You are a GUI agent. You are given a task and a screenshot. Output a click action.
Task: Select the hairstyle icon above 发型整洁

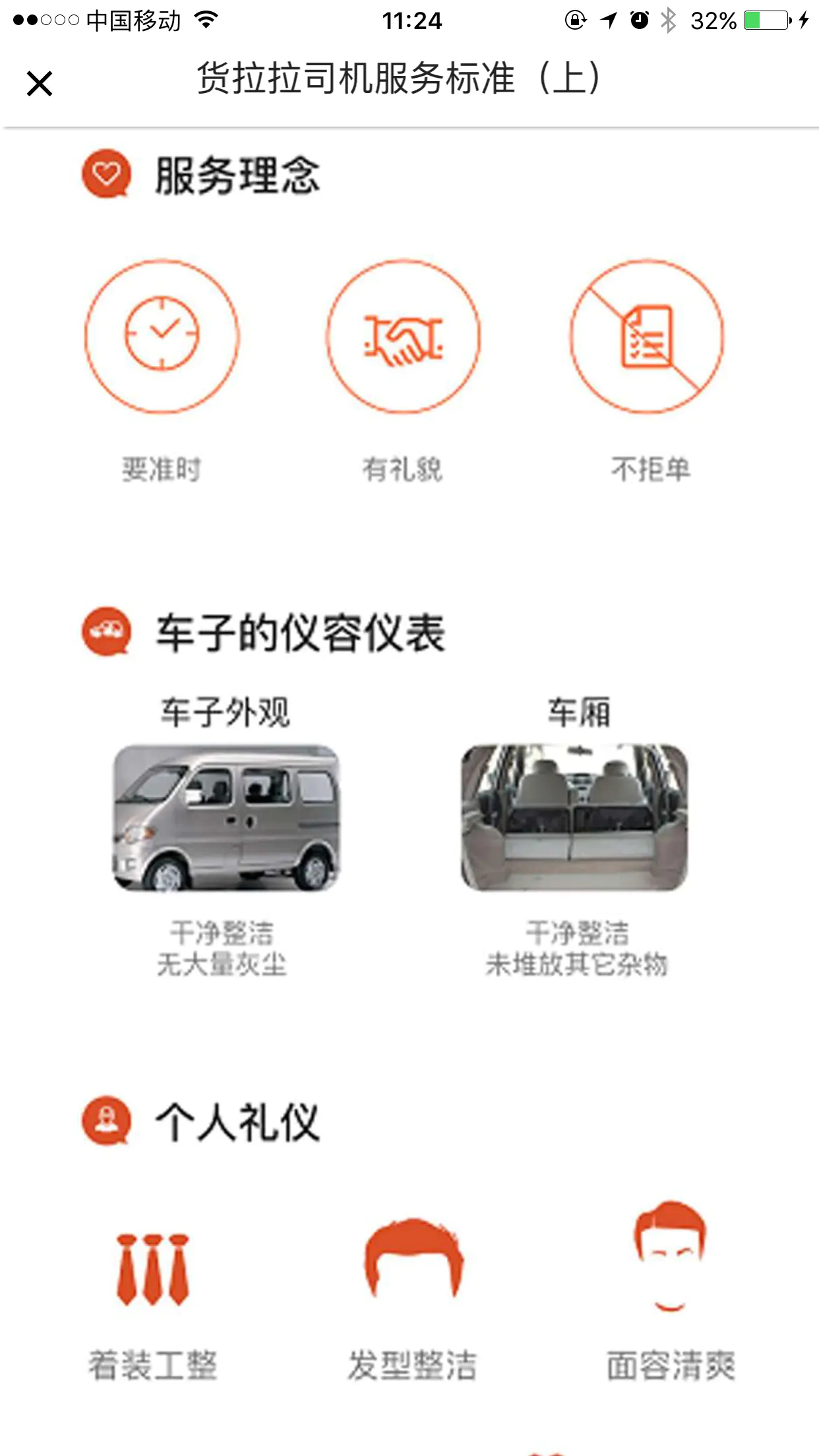click(x=412, y=1263)
